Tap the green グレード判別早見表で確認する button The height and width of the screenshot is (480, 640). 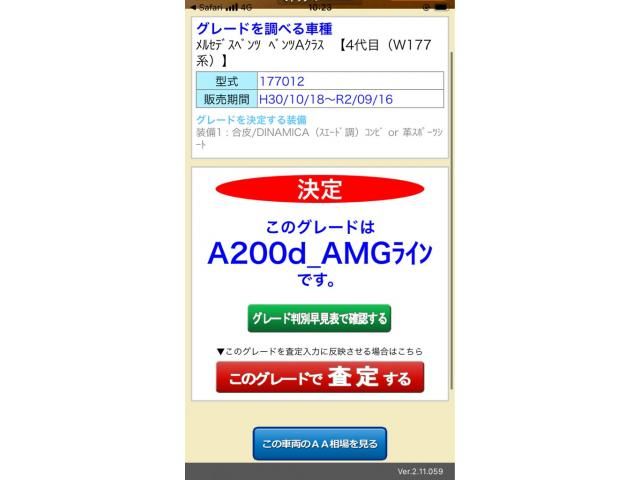tap(319, 319)
